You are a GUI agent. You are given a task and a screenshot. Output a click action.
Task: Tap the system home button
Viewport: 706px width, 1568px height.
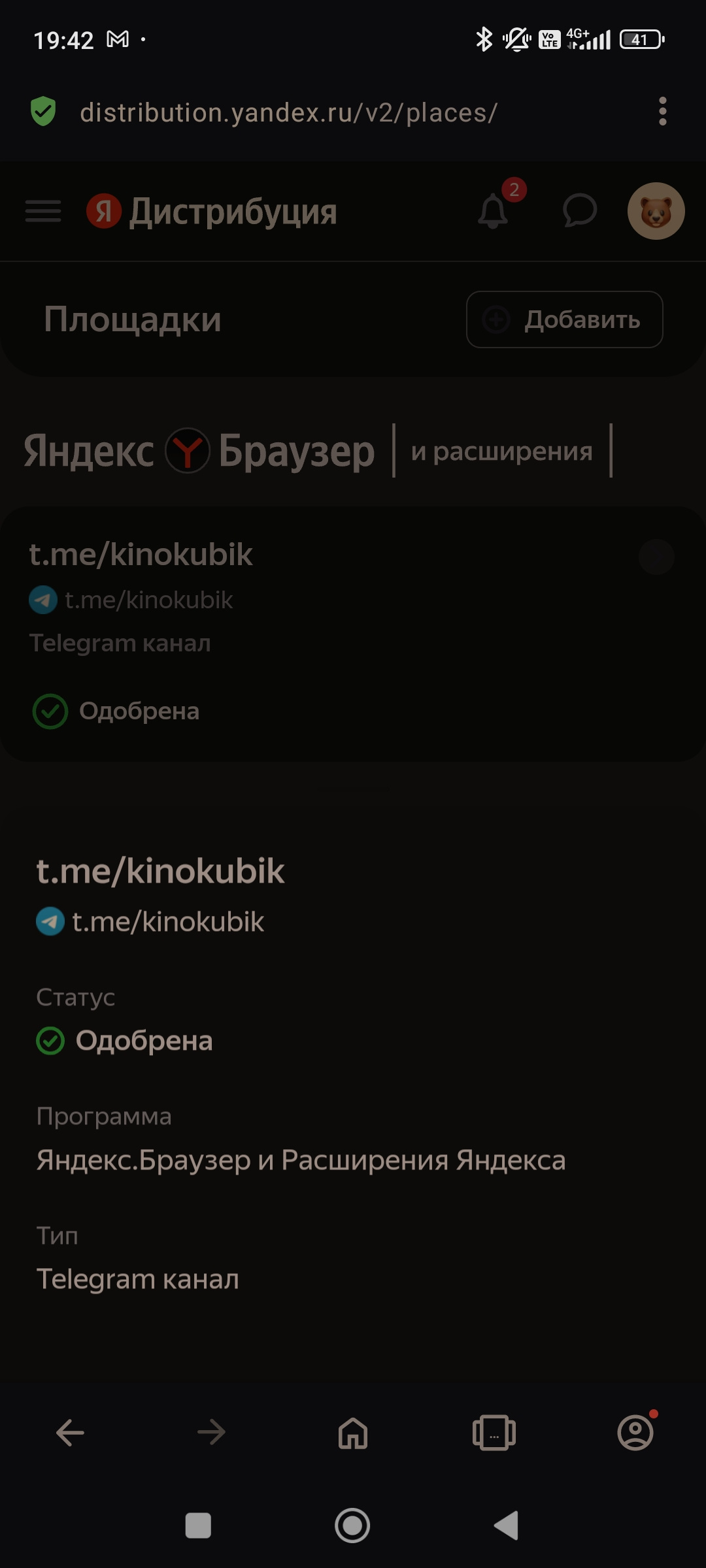[x=352, y=1526]
